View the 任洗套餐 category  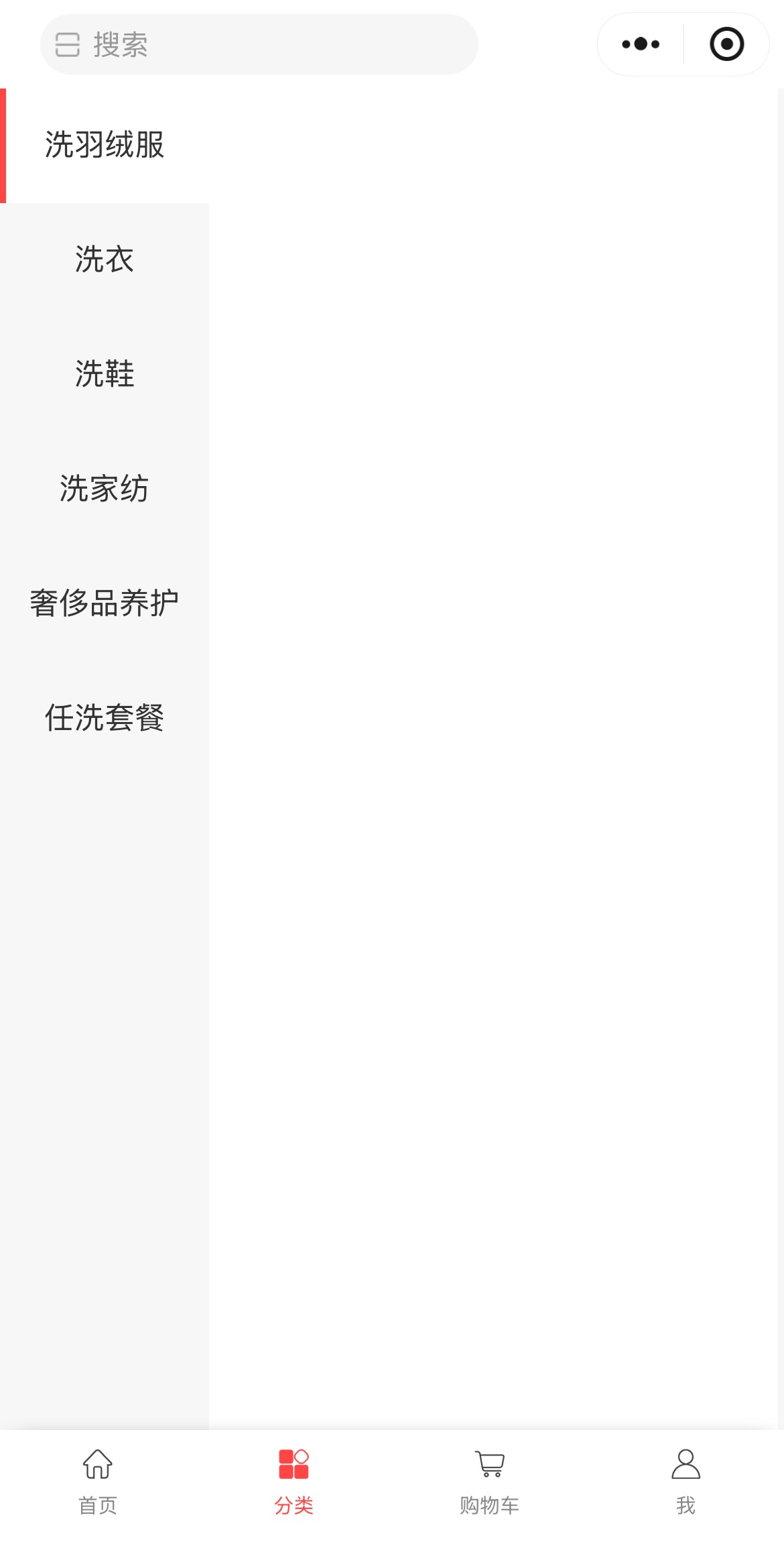[x=105, y=719]
